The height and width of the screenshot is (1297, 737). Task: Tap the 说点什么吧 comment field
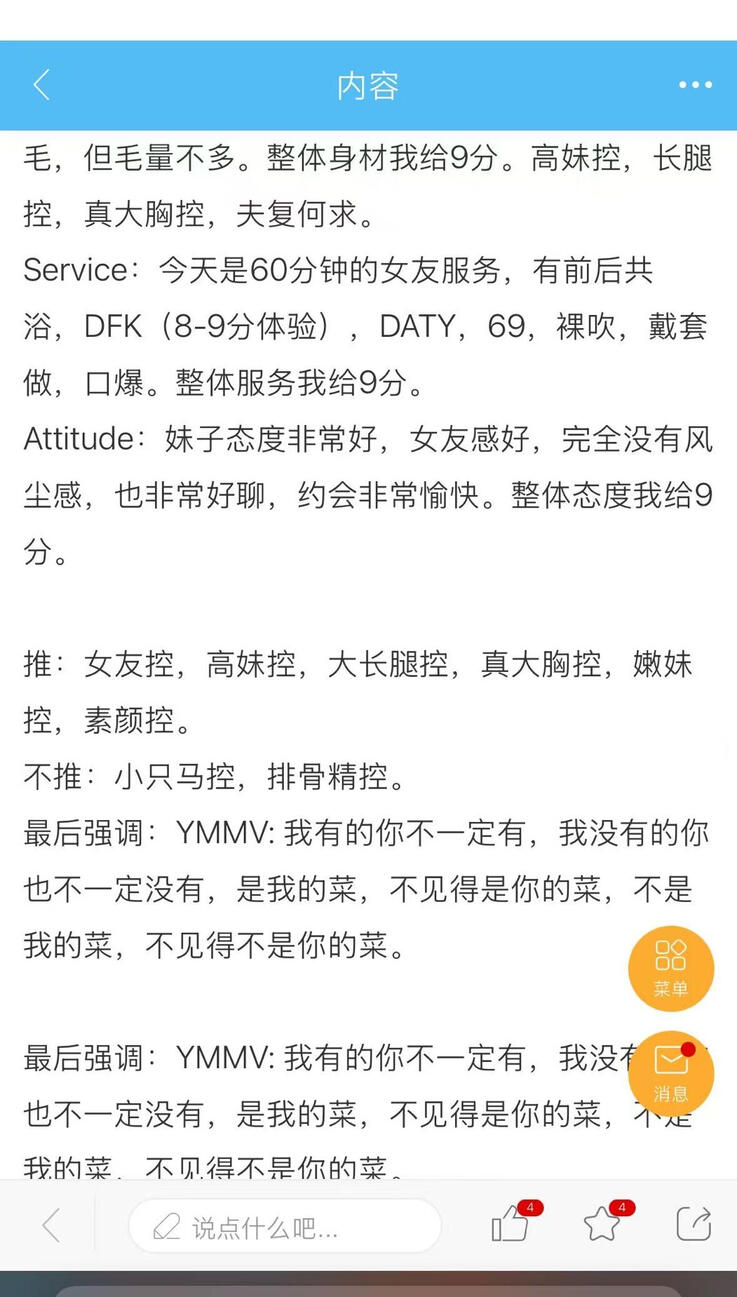pos(285,1226)
